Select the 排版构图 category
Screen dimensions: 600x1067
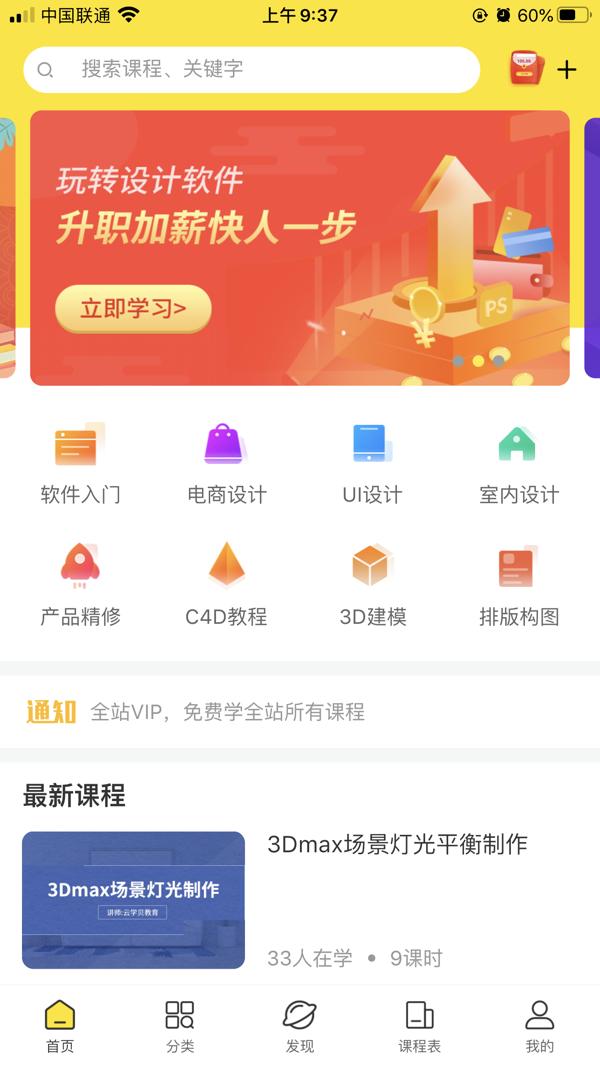[x=518, y=584]
